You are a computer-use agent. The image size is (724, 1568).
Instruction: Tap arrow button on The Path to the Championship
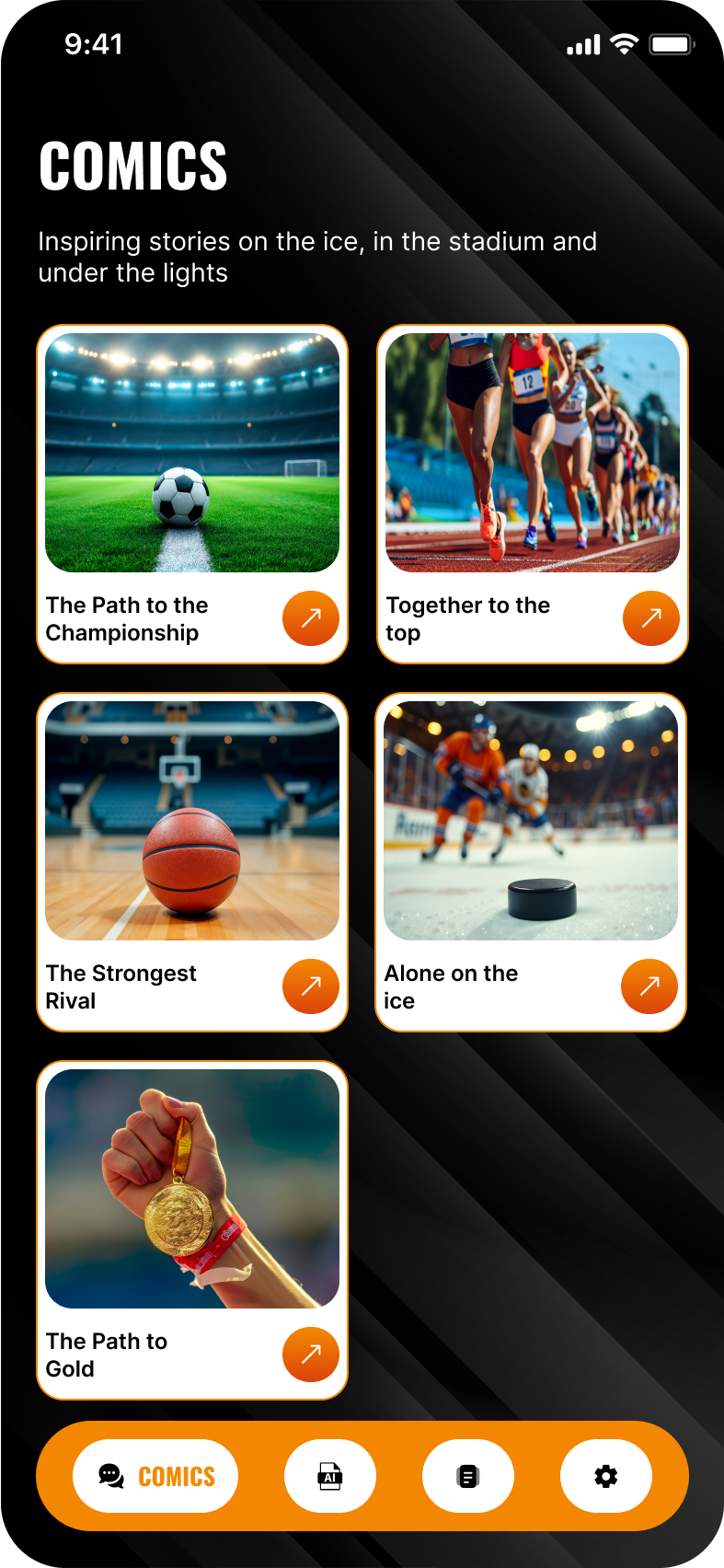point(311,618)
